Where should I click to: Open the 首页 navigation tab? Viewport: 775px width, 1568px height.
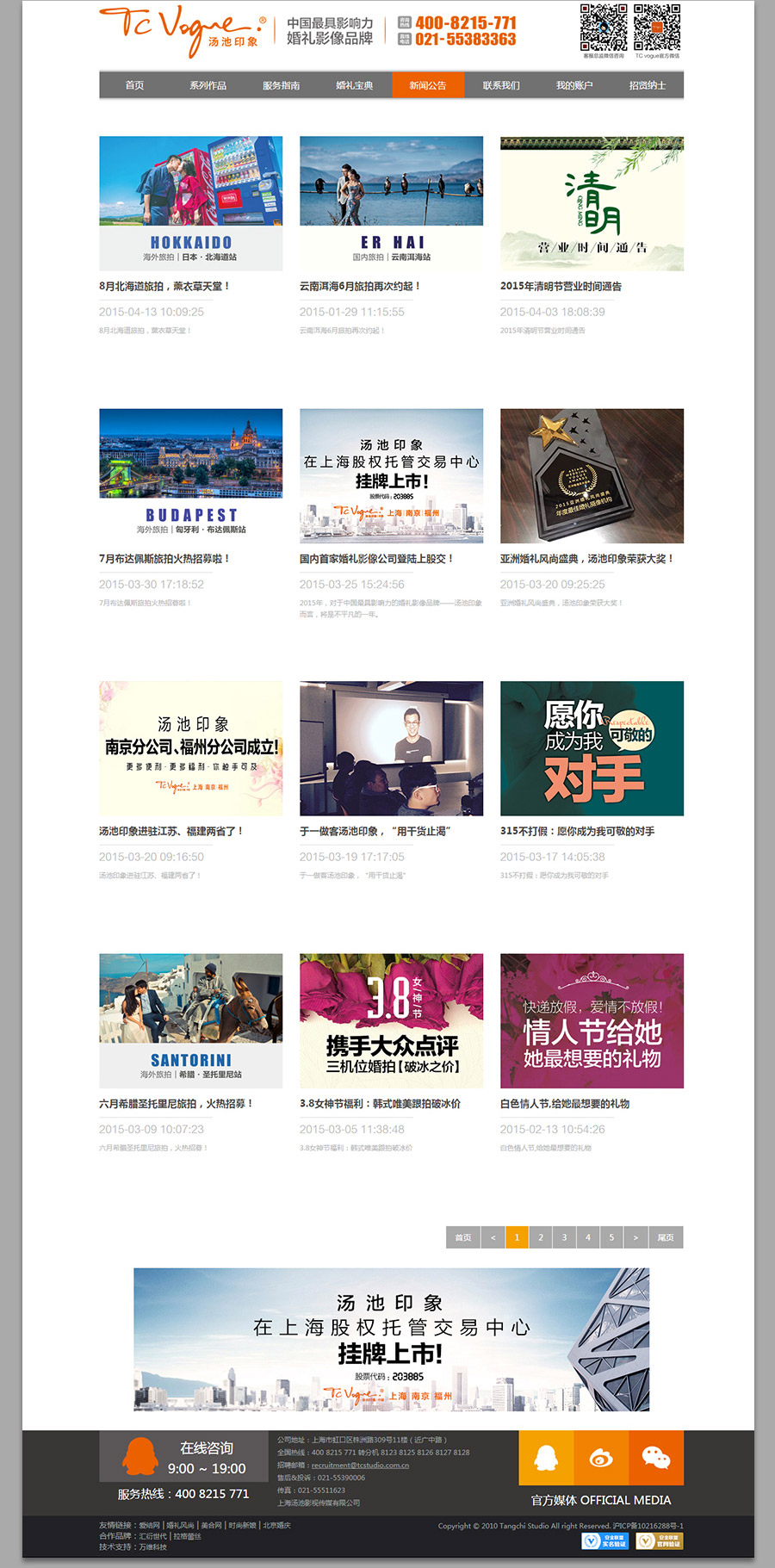pyautogui.click(x=134, y=85)
